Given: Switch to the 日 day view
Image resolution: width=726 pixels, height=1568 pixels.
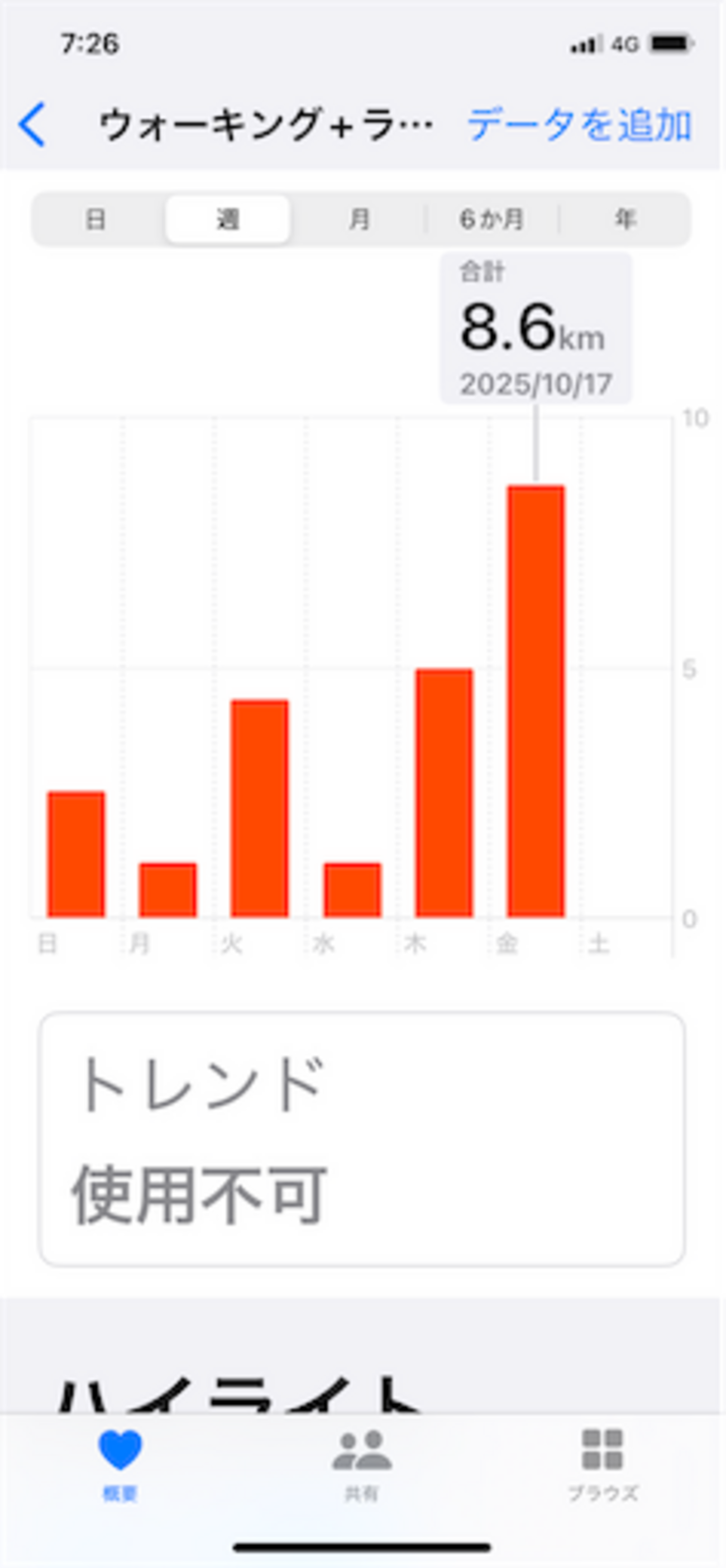Looking at the screenshot, I should 95,219.
